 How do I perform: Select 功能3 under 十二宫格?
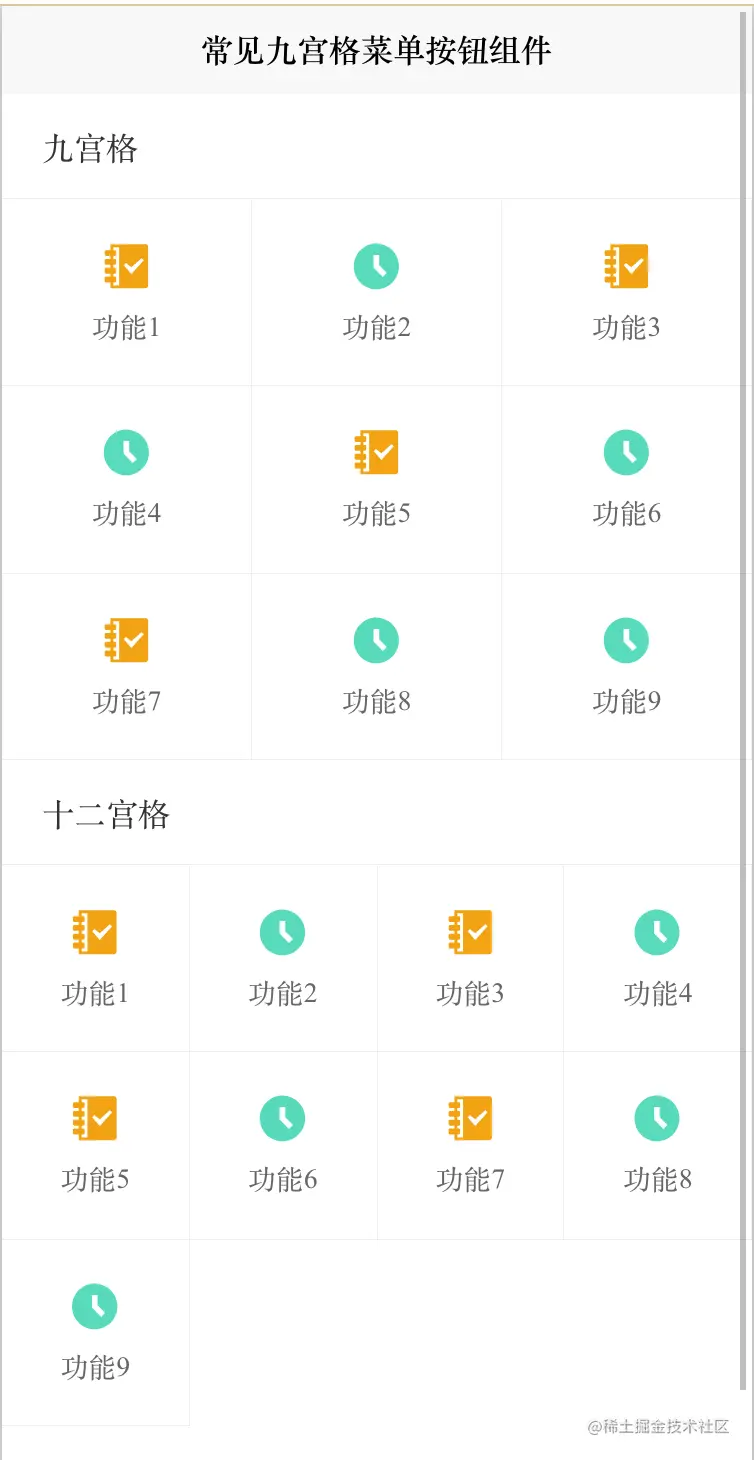point(470,957)
